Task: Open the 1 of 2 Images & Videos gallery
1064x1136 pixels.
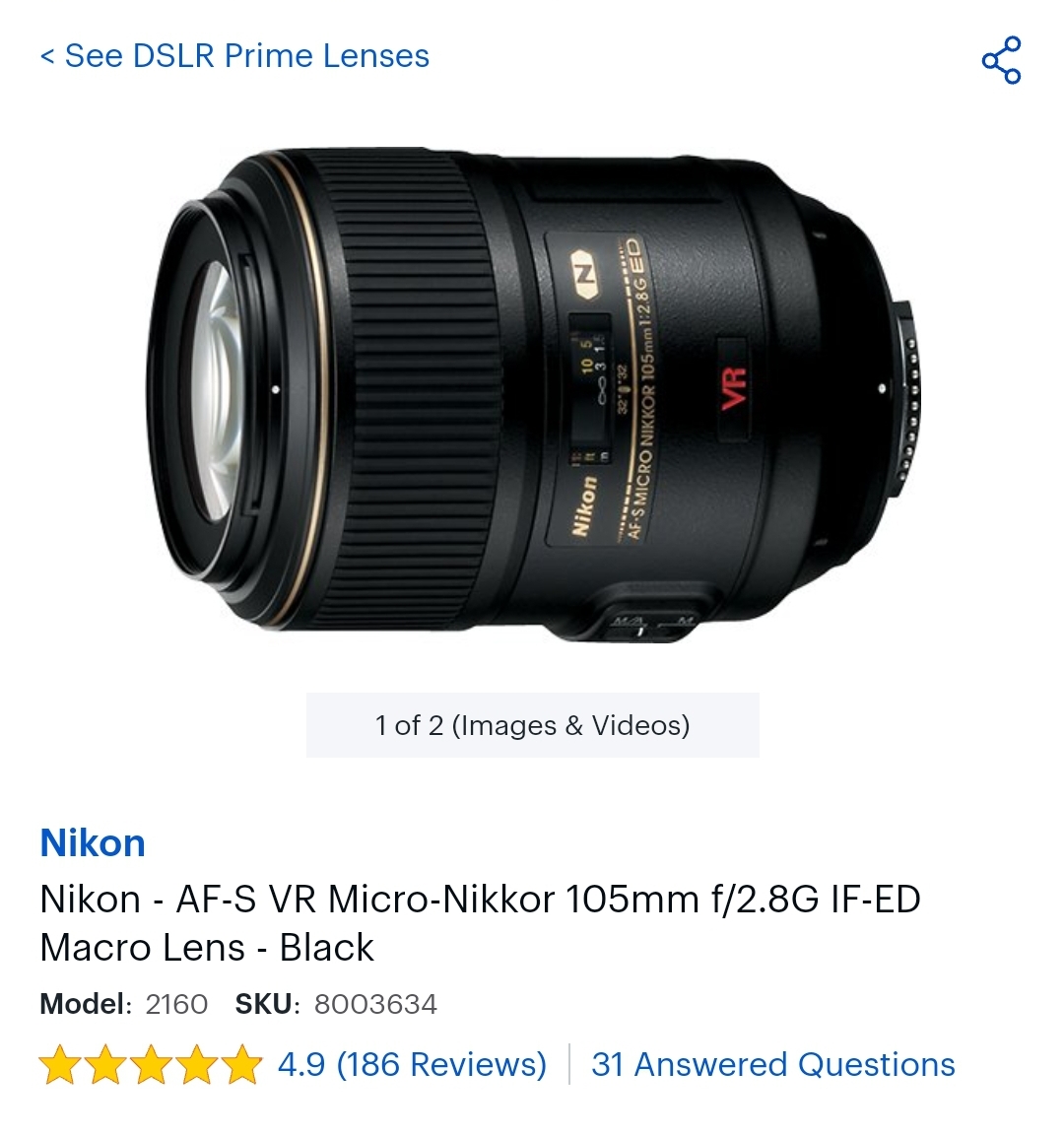Action: click(x=532, y=726)
